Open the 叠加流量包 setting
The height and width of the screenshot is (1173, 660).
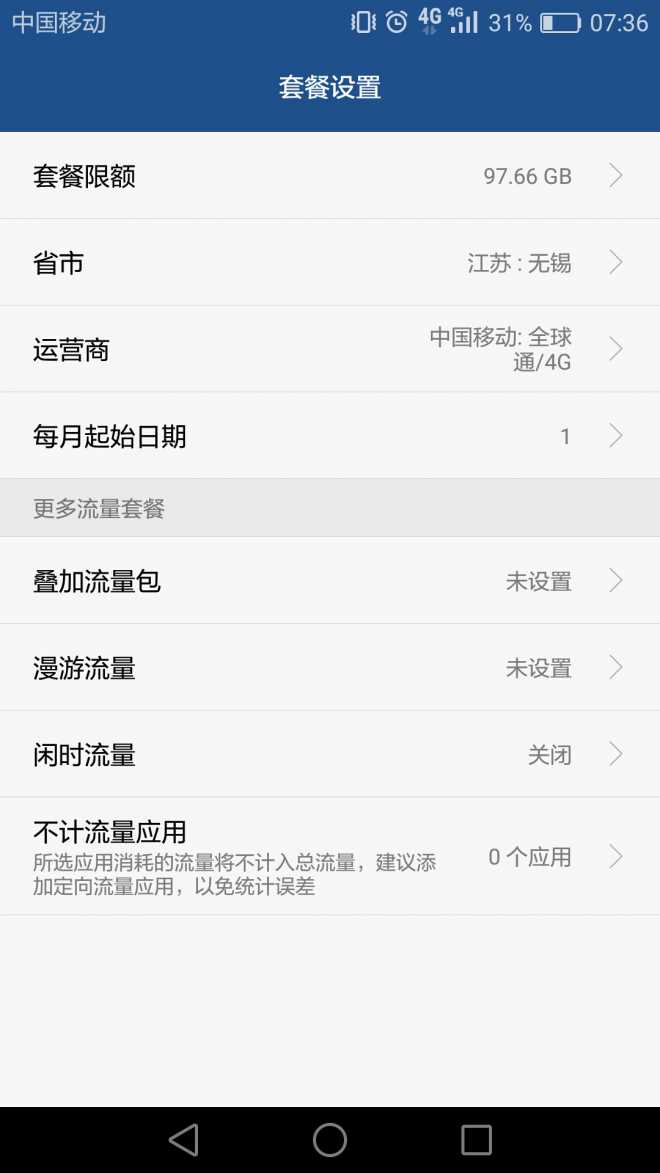[x=330, y=581]
